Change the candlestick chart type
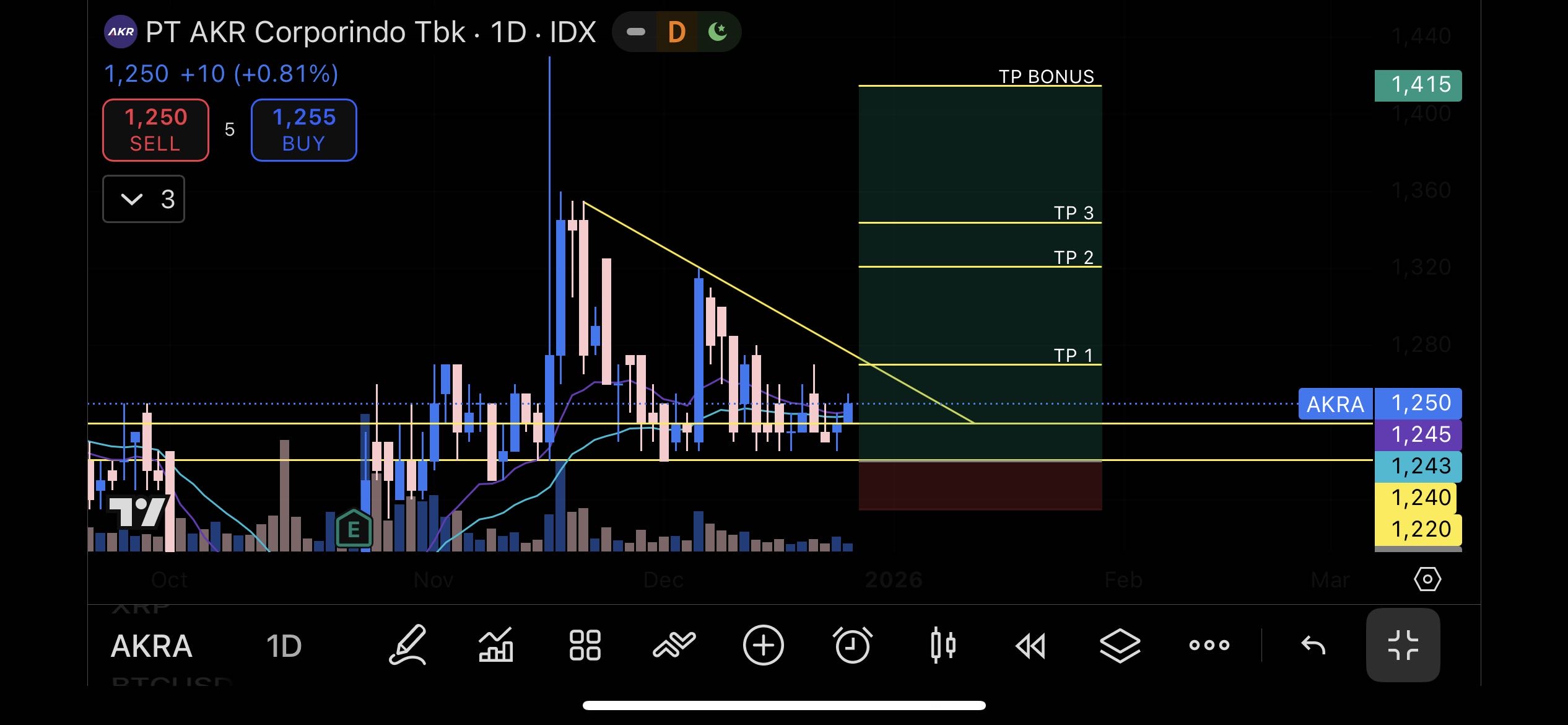This screenshot has width=1568, height=725. tap(942, 645)
